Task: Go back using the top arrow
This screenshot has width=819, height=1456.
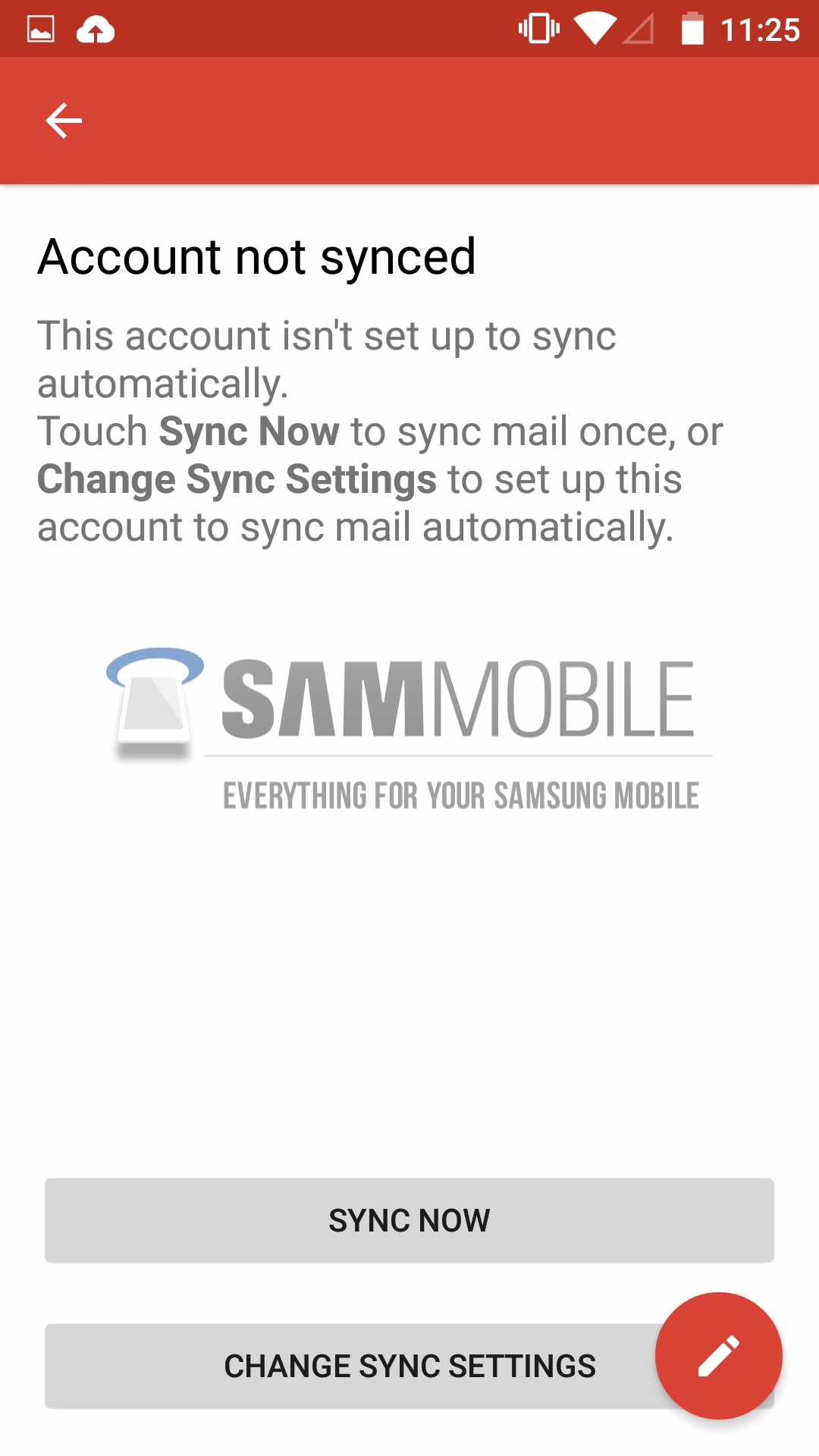Action: [x=64, y=121]
